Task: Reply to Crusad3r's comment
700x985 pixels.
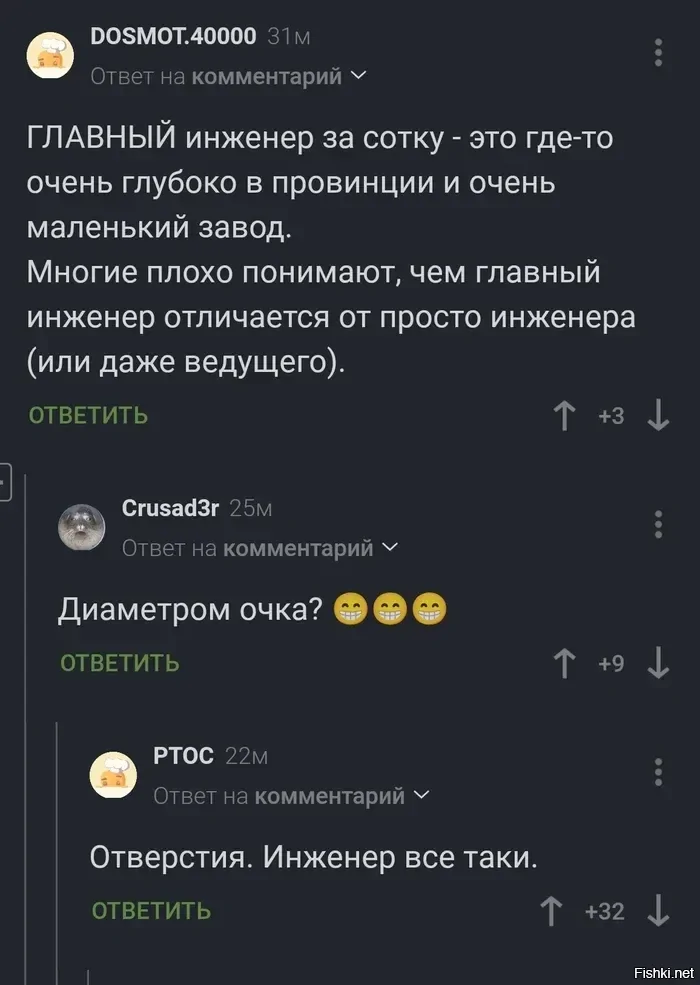Action: [x=120, y=663]
